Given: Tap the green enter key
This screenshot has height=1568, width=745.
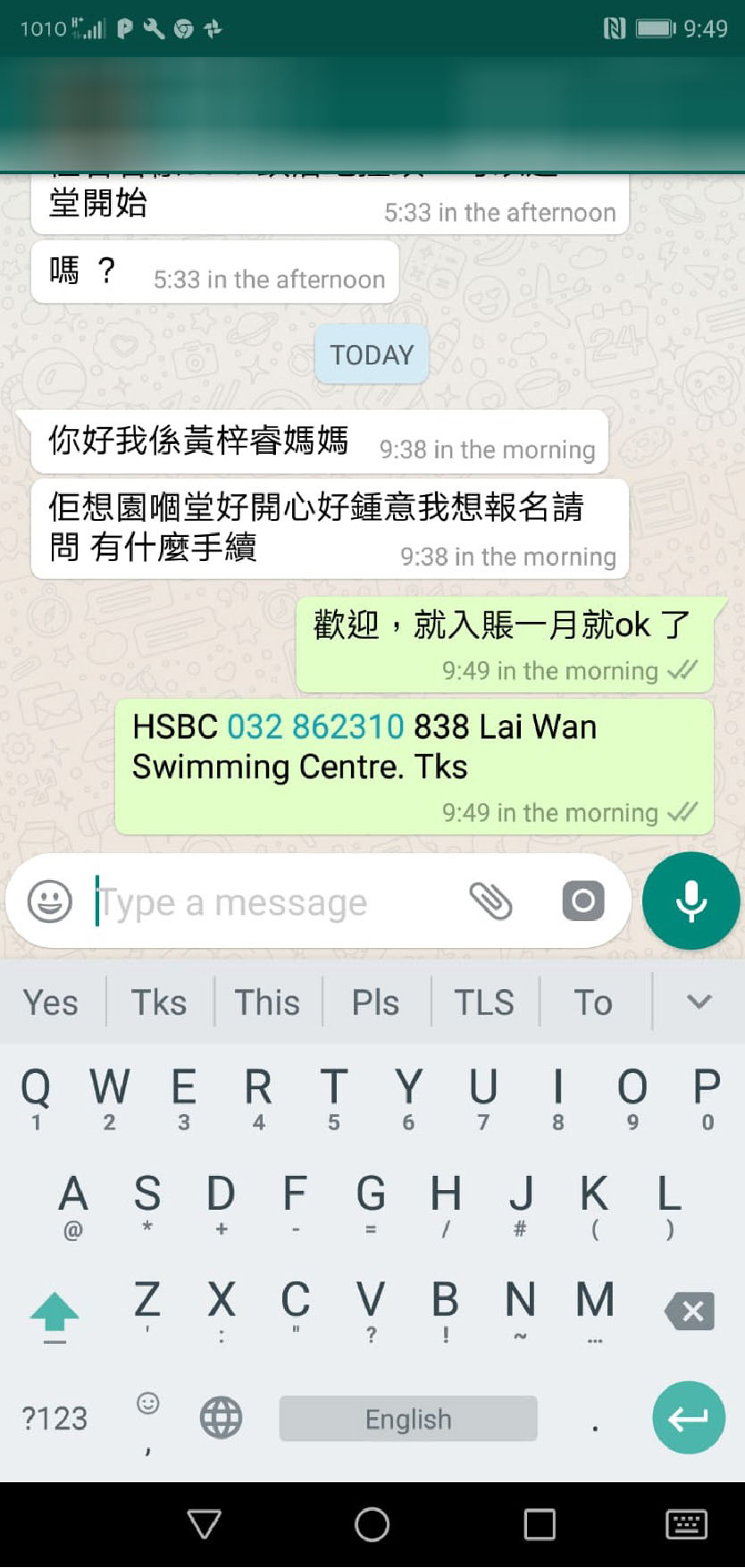Looking at the screenshot, I should point(688,1417).
